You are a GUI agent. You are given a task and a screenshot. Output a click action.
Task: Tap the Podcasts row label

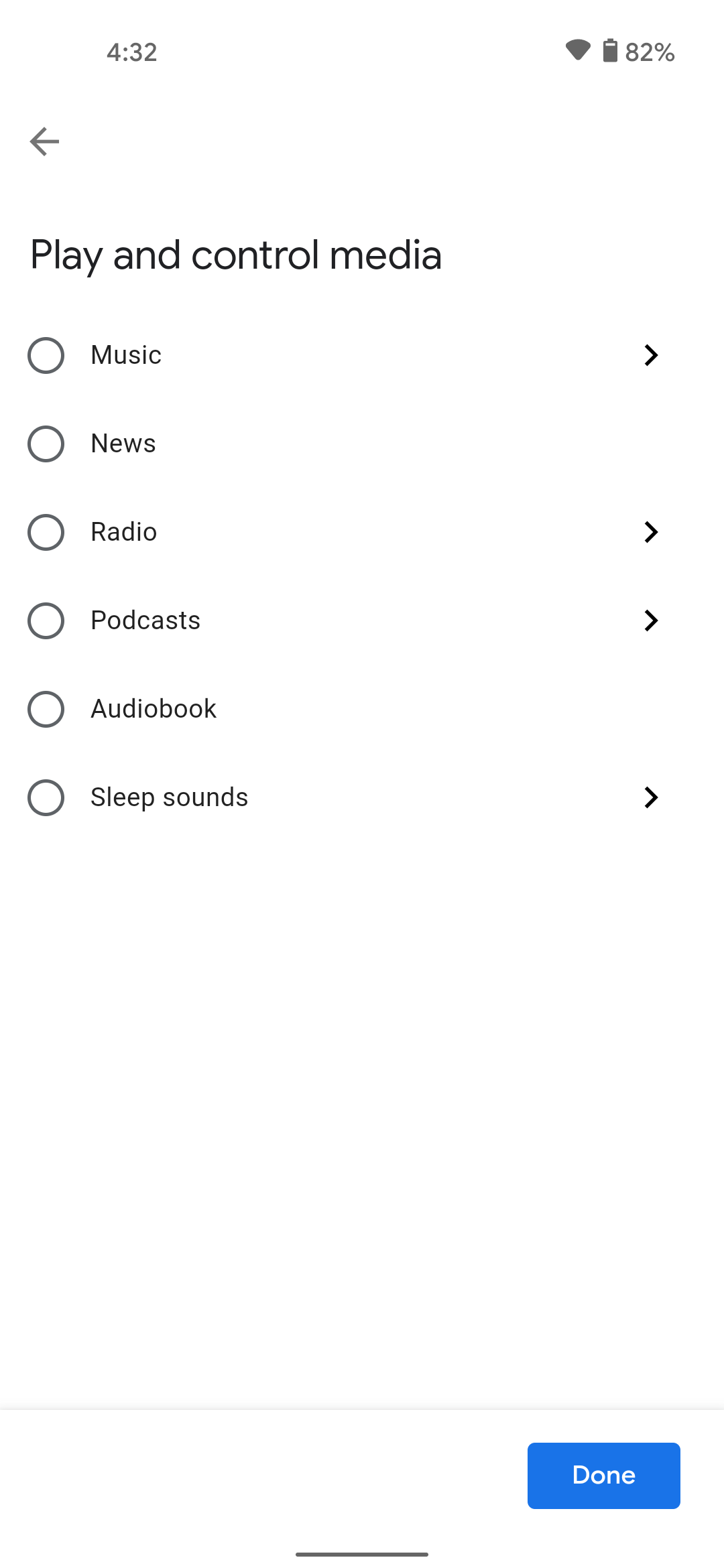pyautogui.click(x=145, y=620)
